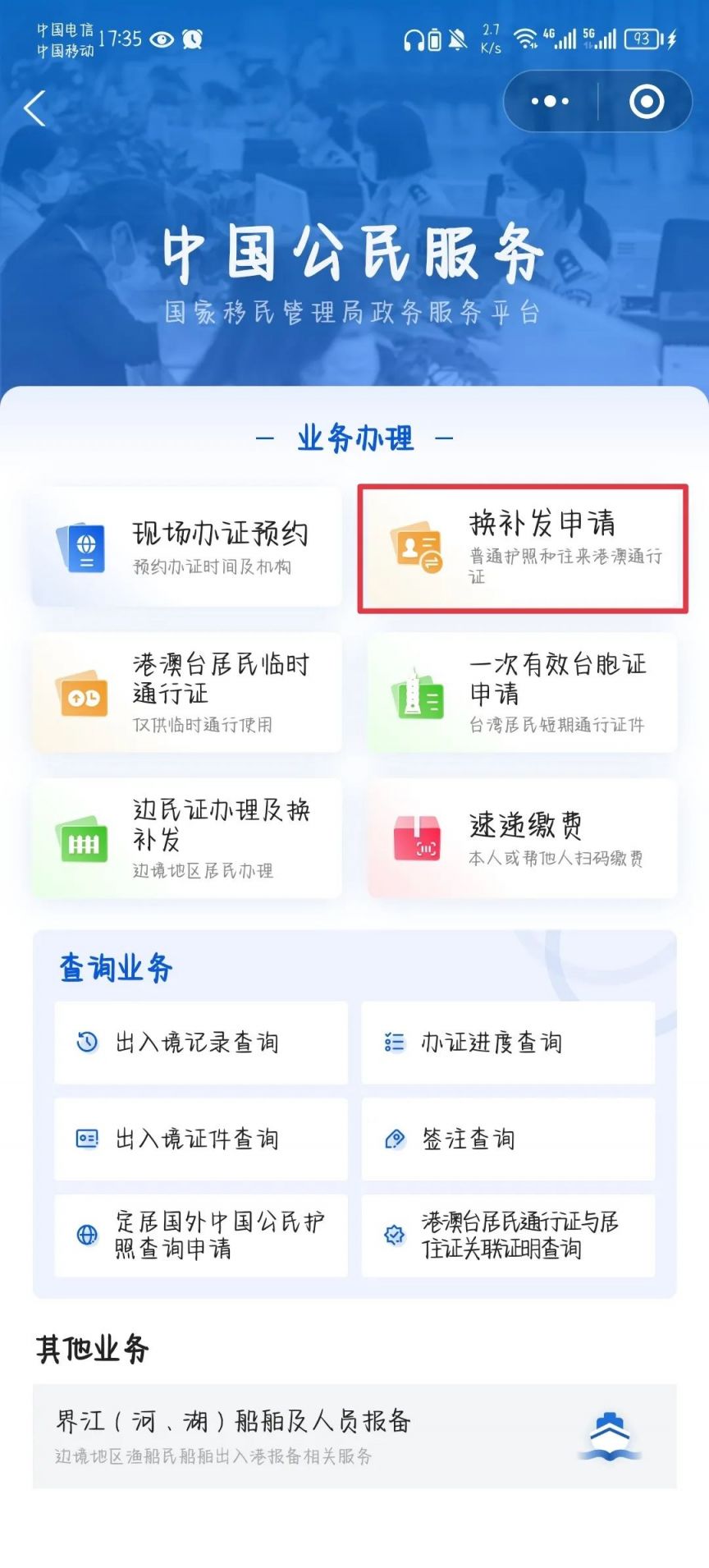This screenshot has width=709, height=1568.
Task: Open 现场办证预约 card
Action: point(186,547)
